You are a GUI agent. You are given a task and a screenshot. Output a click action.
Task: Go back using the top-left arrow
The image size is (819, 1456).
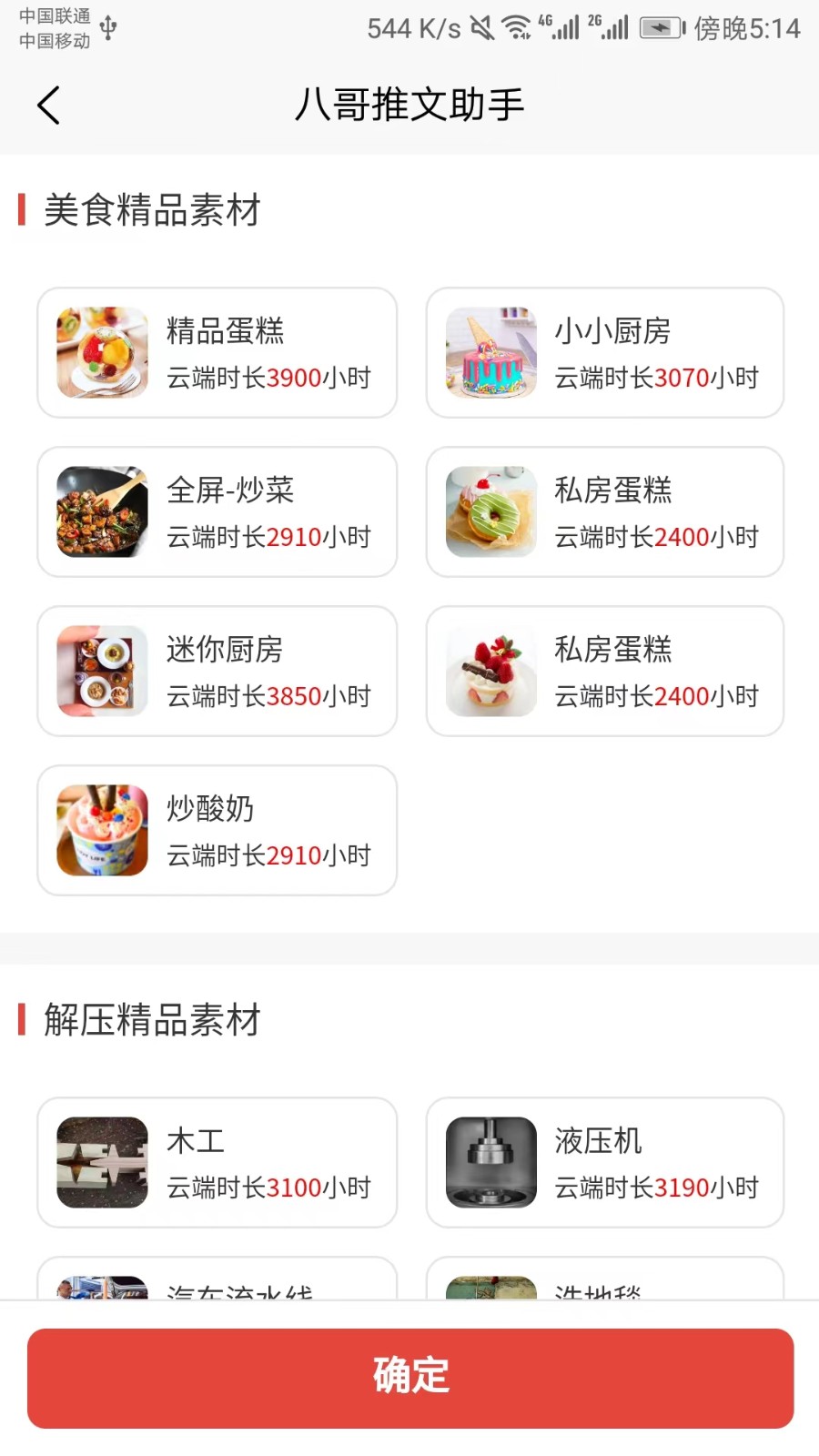pyautogui.click(x=49, y=106)
